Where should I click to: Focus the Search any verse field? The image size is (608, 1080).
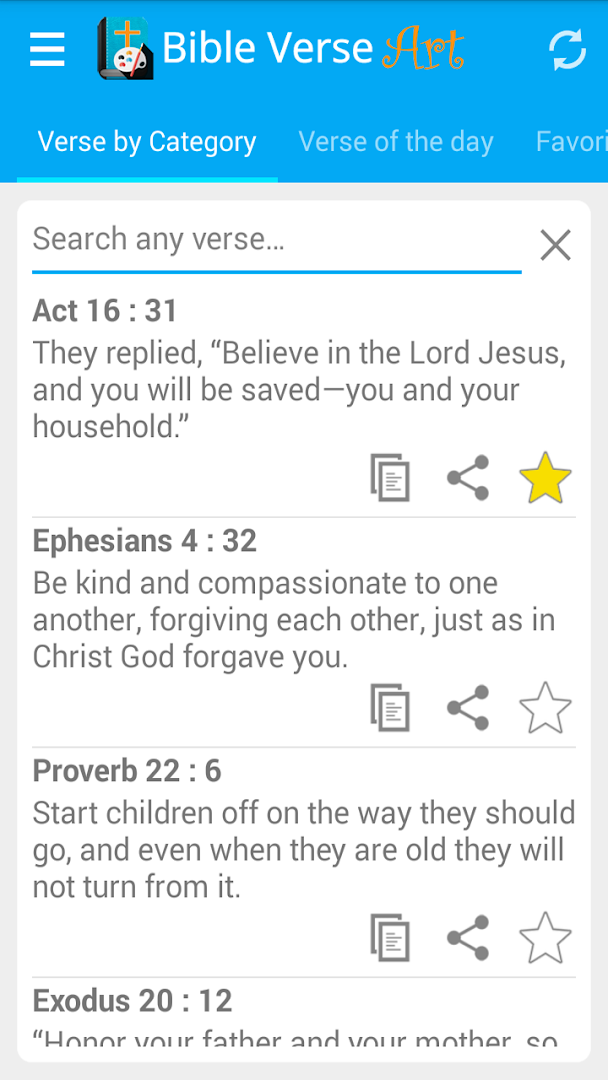(x=276, y=240)
